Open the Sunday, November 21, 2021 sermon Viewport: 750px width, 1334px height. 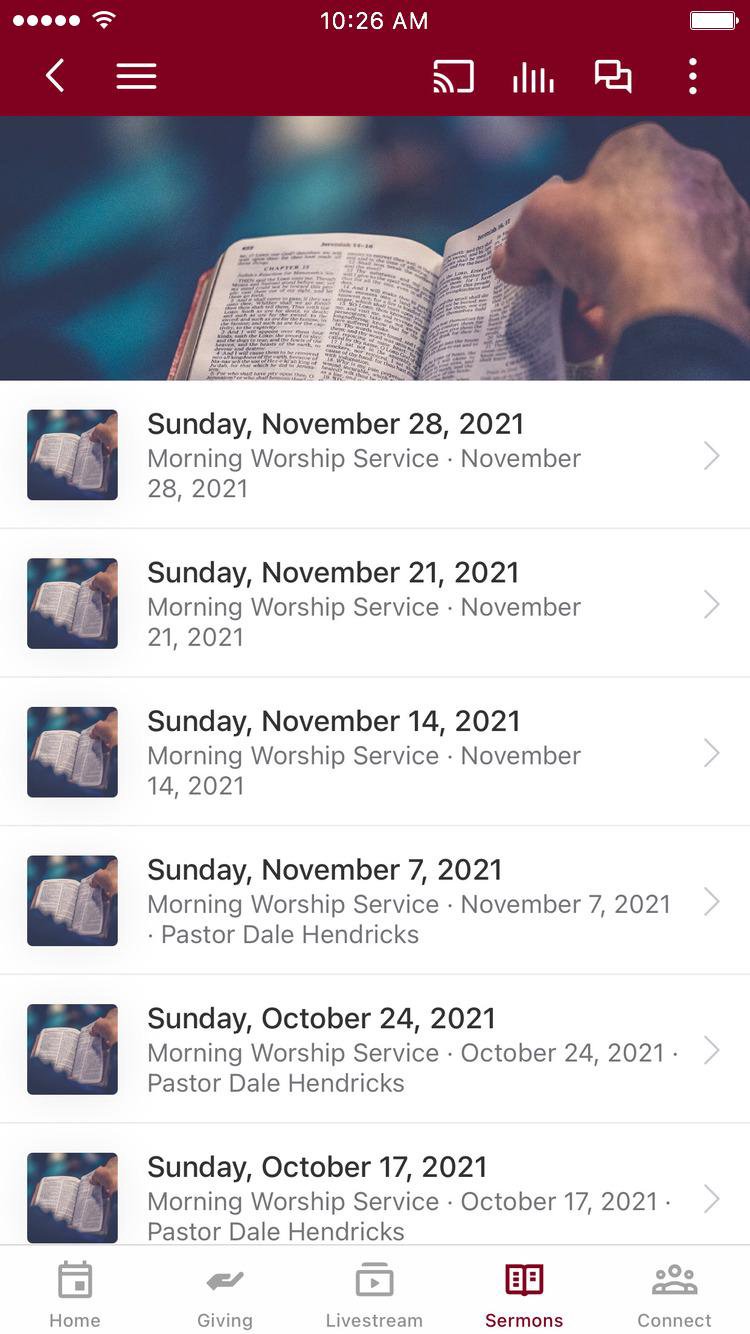375,603
